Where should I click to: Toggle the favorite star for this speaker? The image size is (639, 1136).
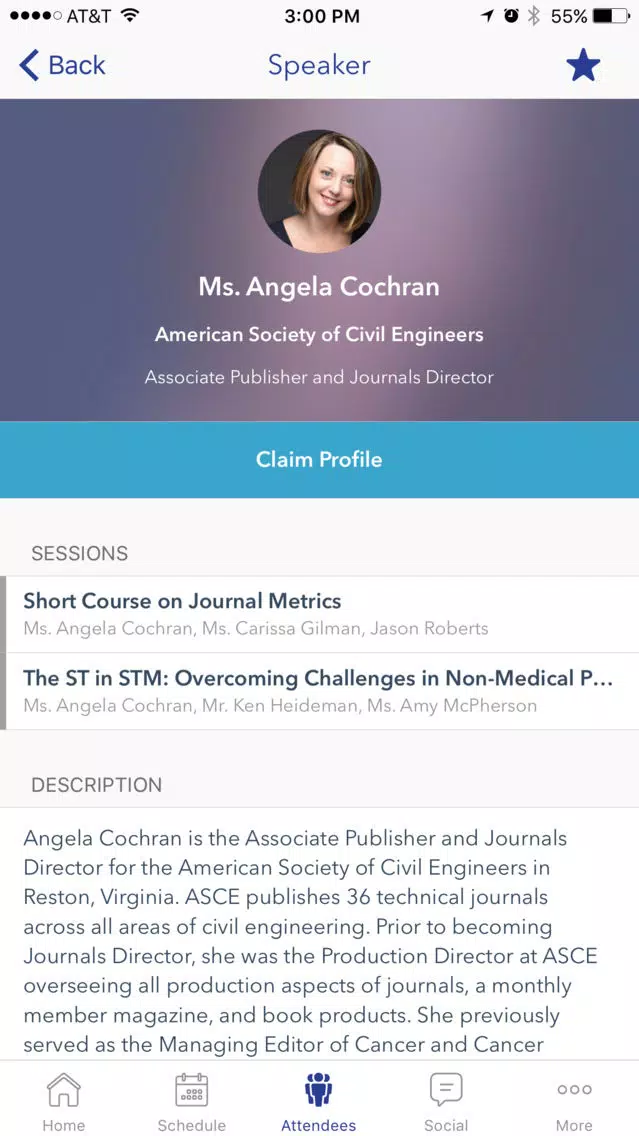click(x=582, y=65)
